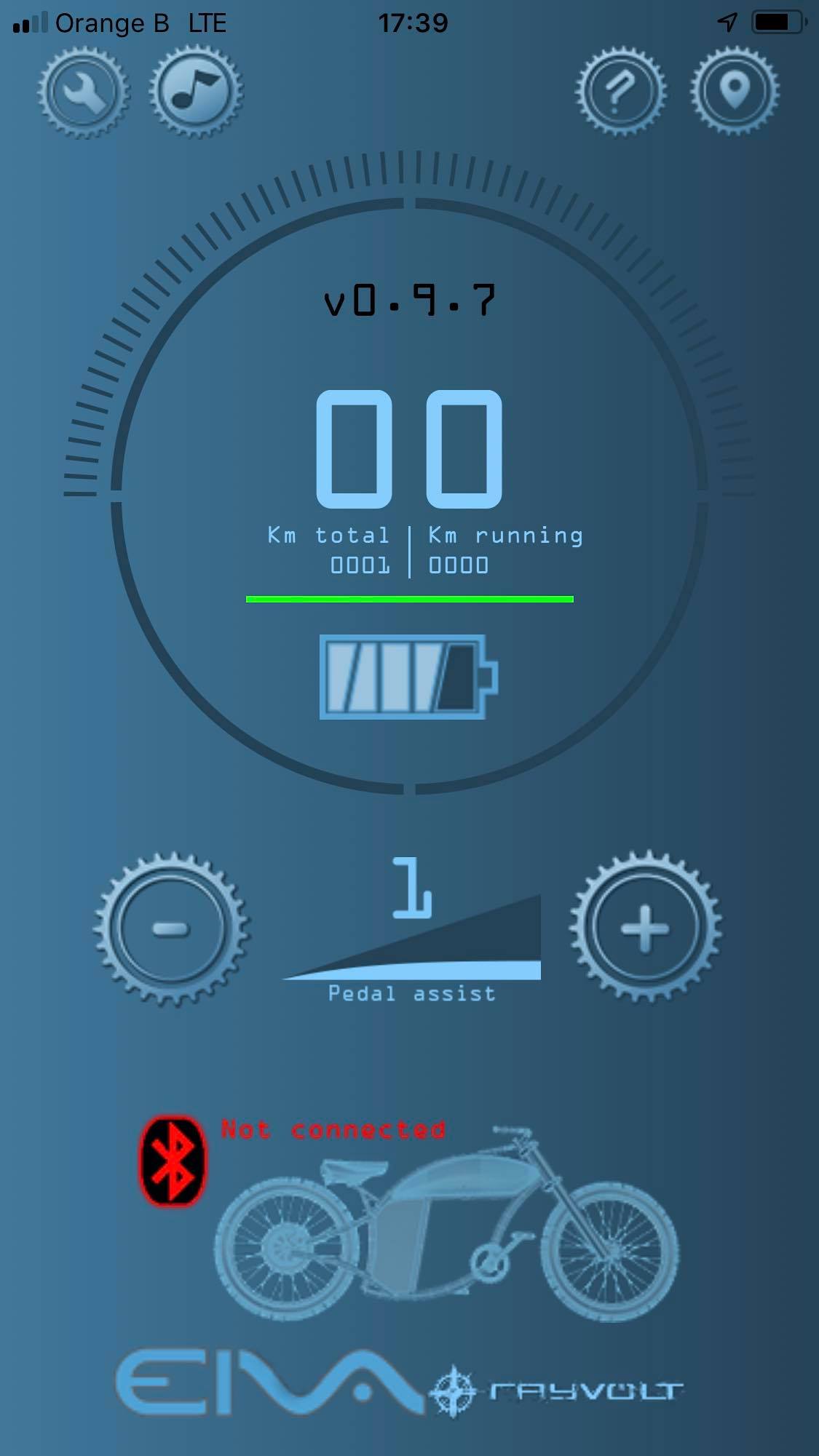819x1456 pixels.
Task: Open the question mark help gear
Action: click(621, 92)
